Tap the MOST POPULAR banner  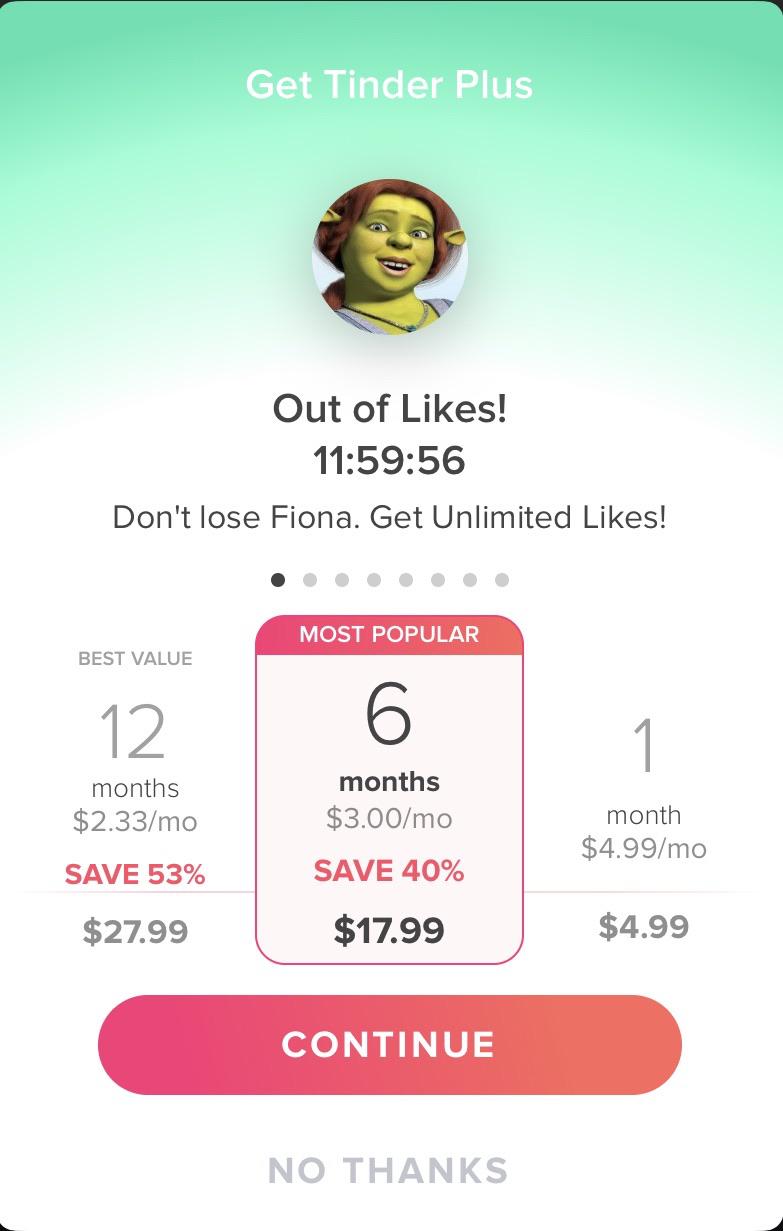click(x=390, y=633)
